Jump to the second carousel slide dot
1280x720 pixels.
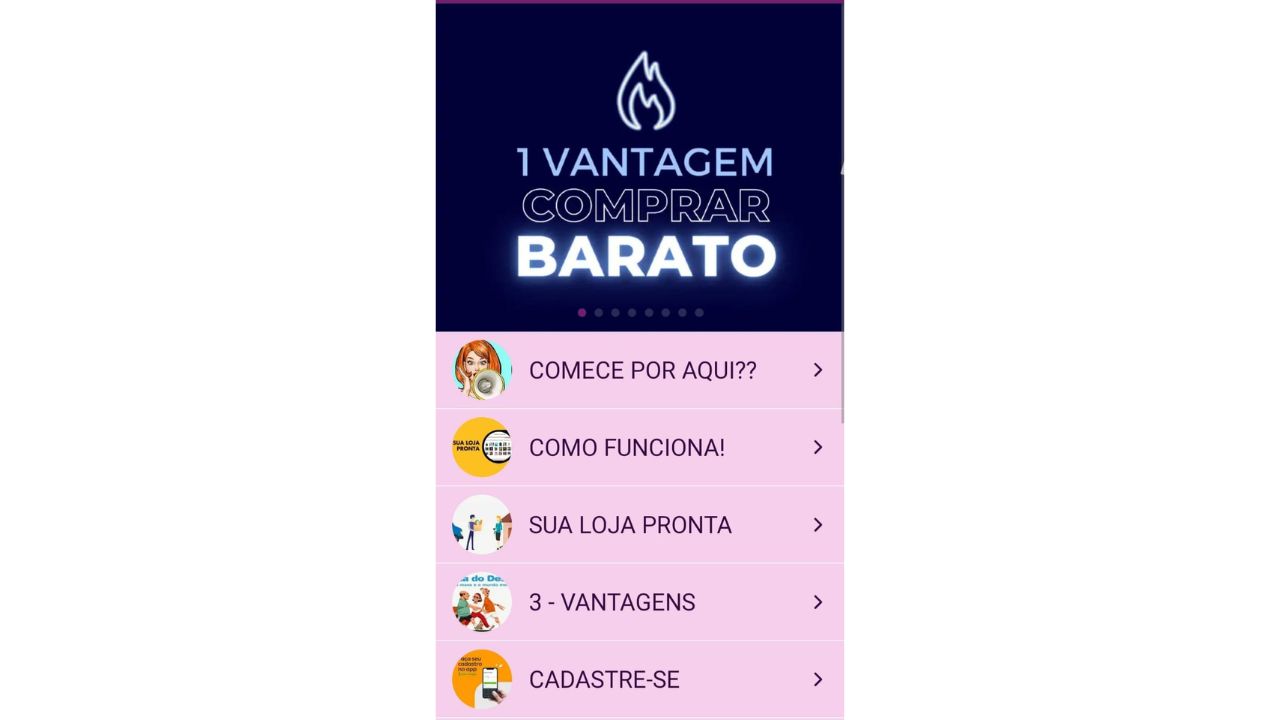point(598,313)
